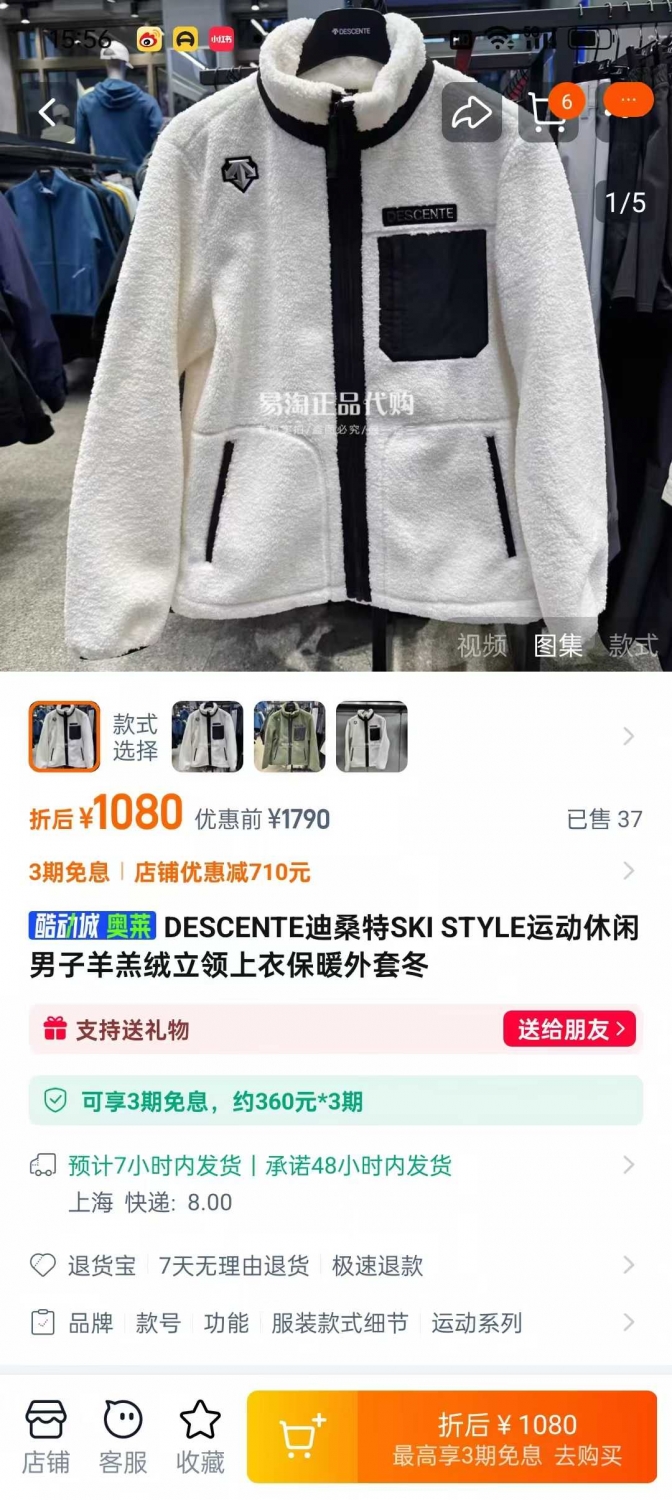Switch to the 款式 media tab

coord(634,645)
